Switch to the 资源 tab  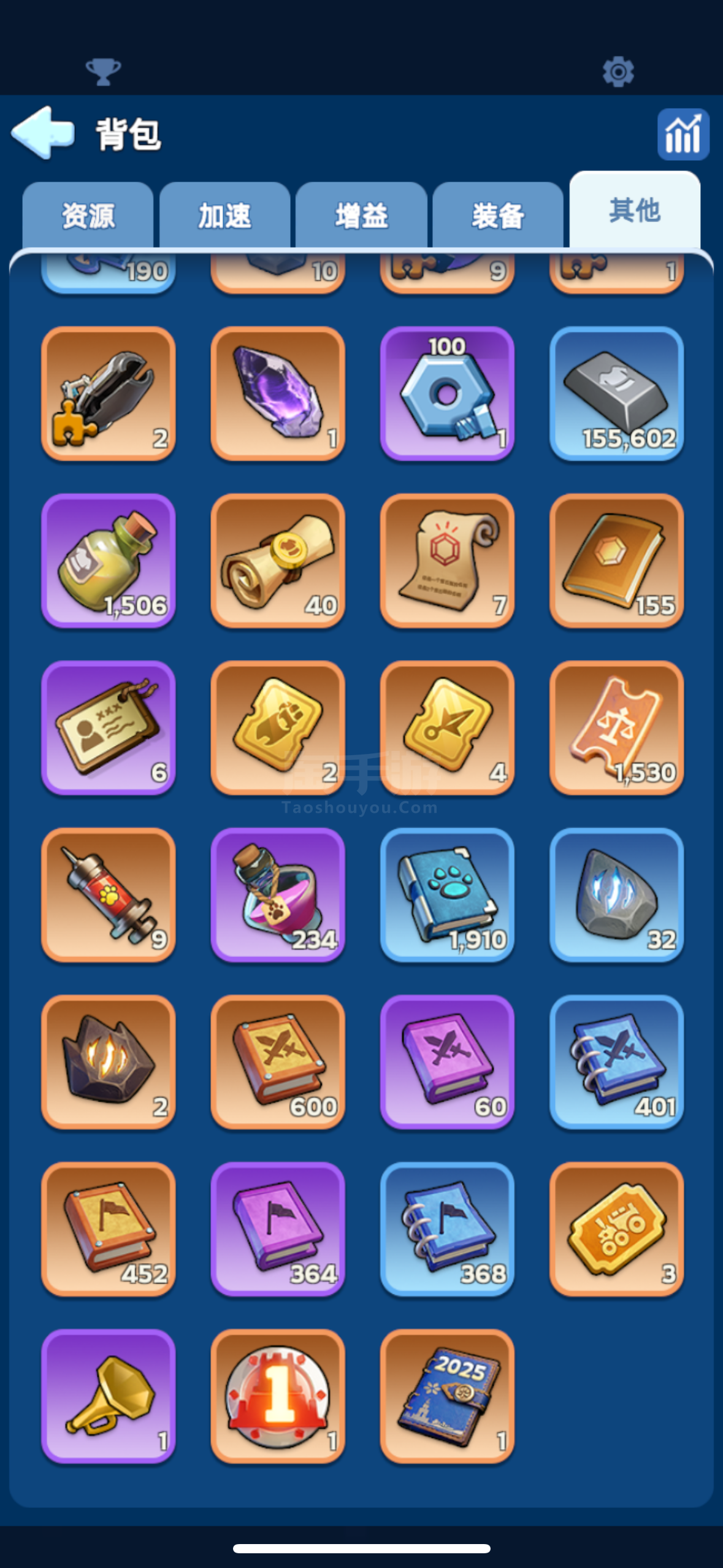pos(88,216)
